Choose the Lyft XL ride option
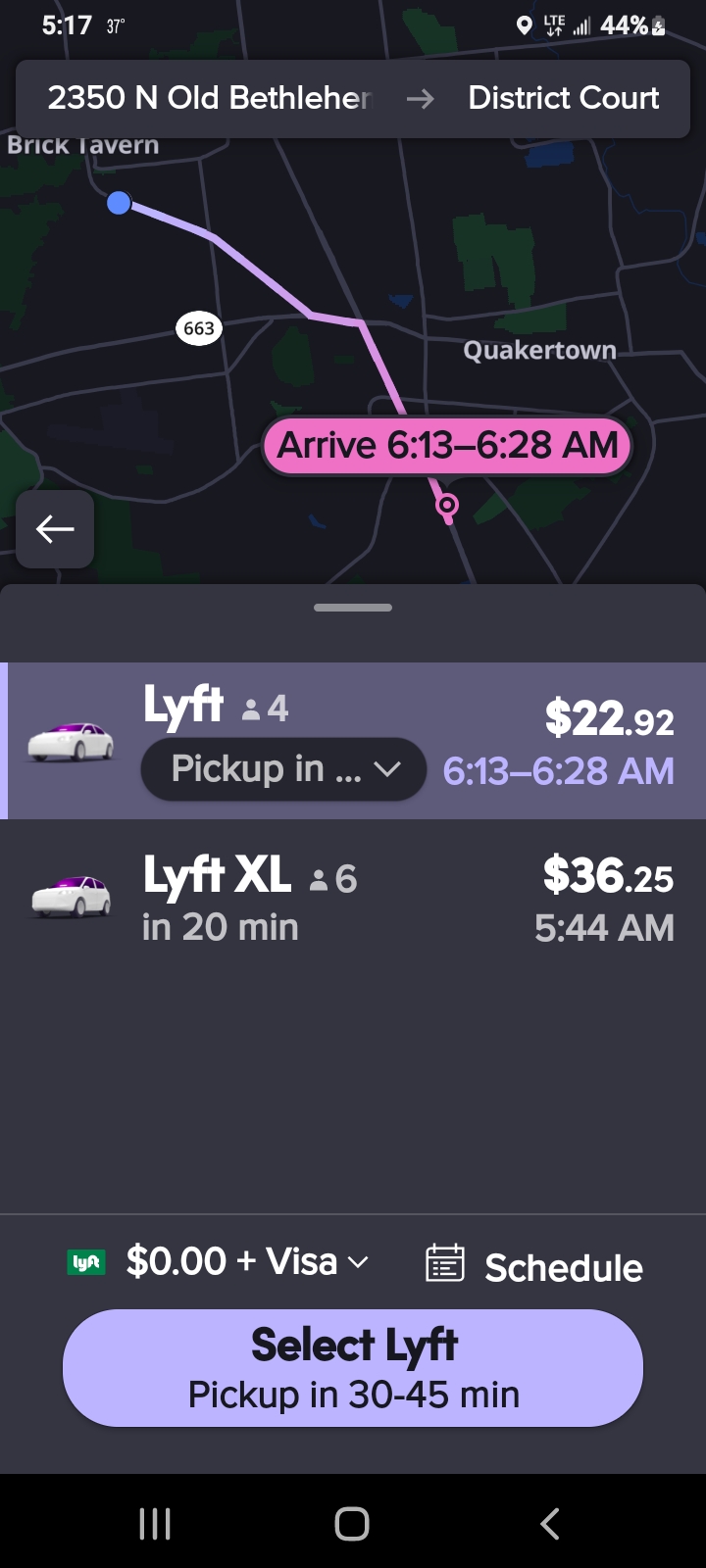706x1568 pixels. 353,899
